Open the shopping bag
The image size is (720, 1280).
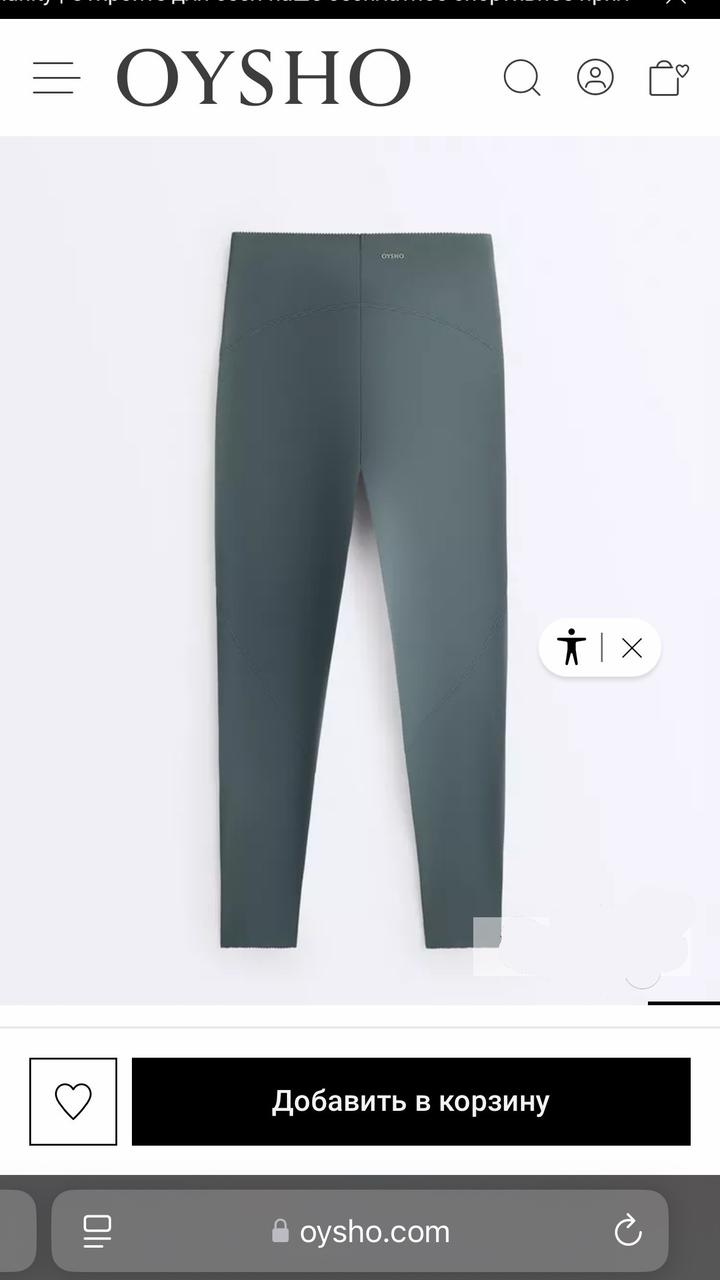click(667, 77)
